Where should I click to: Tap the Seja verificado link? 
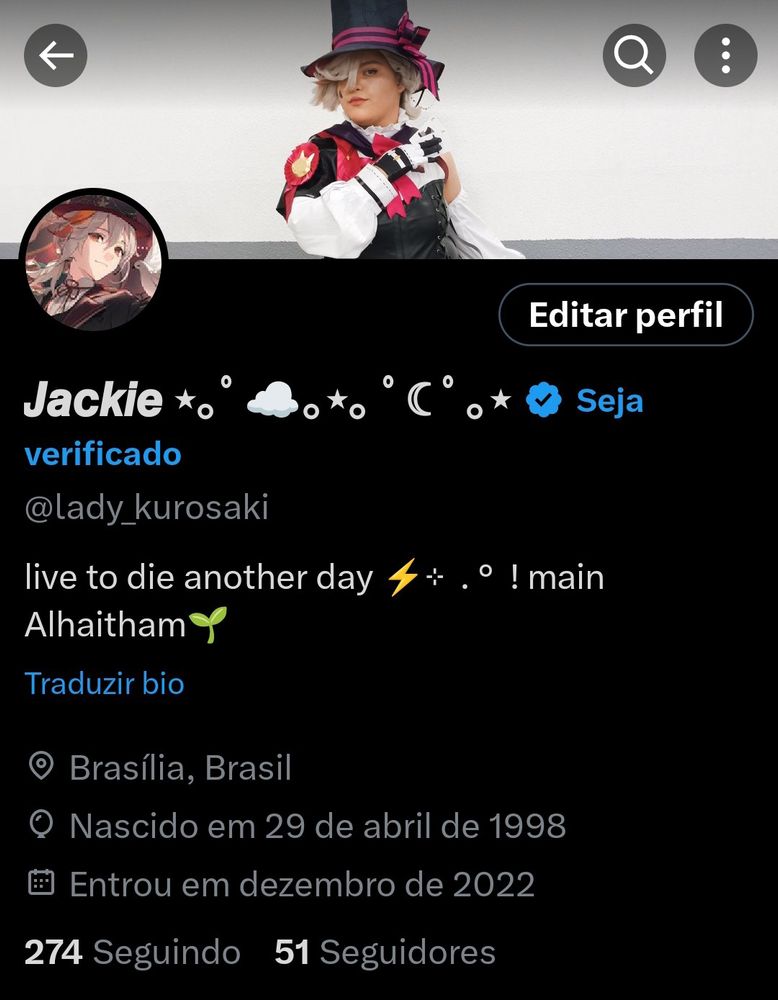point(609,402)
